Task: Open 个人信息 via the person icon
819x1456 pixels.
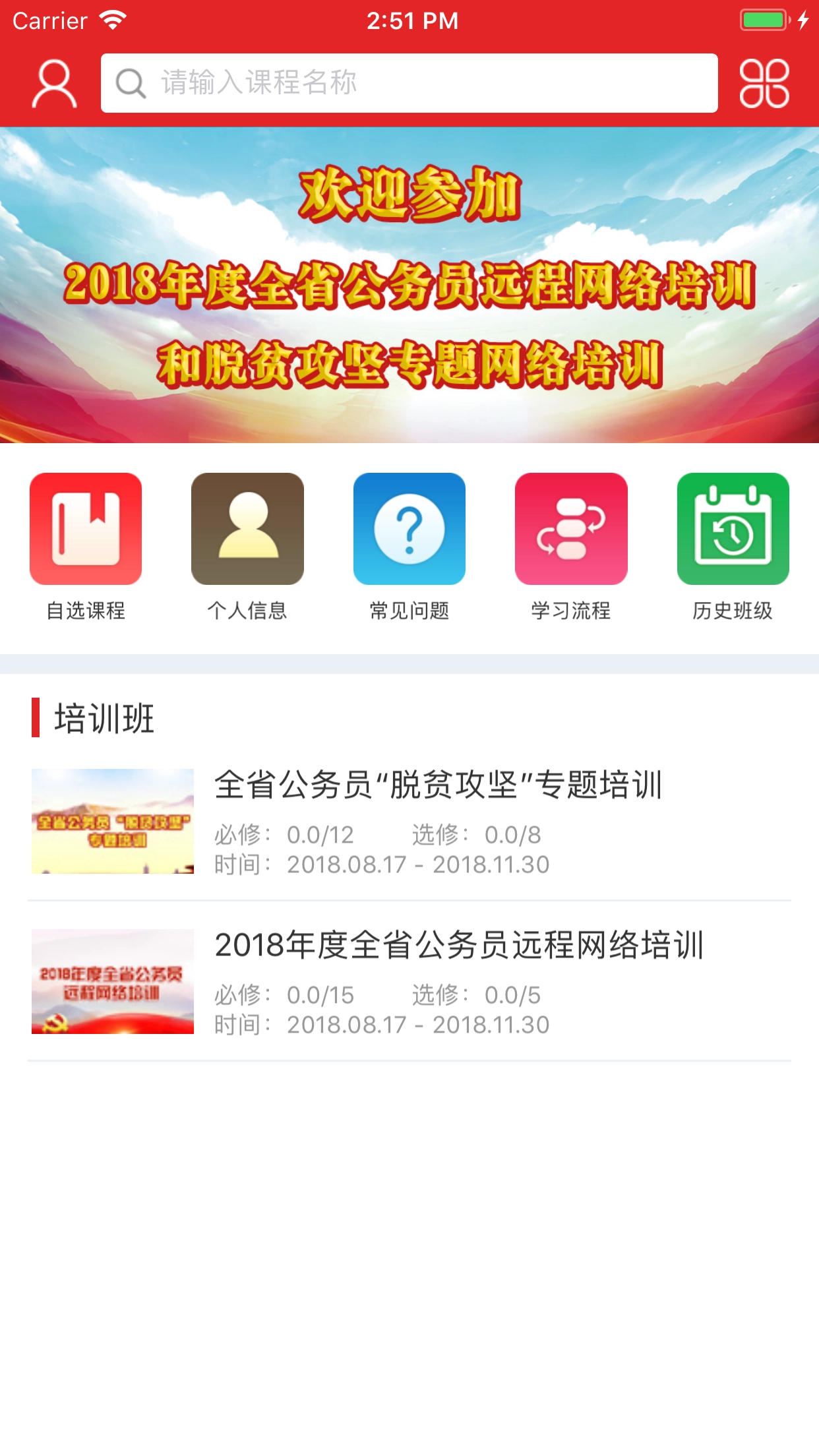Action: 248,528
